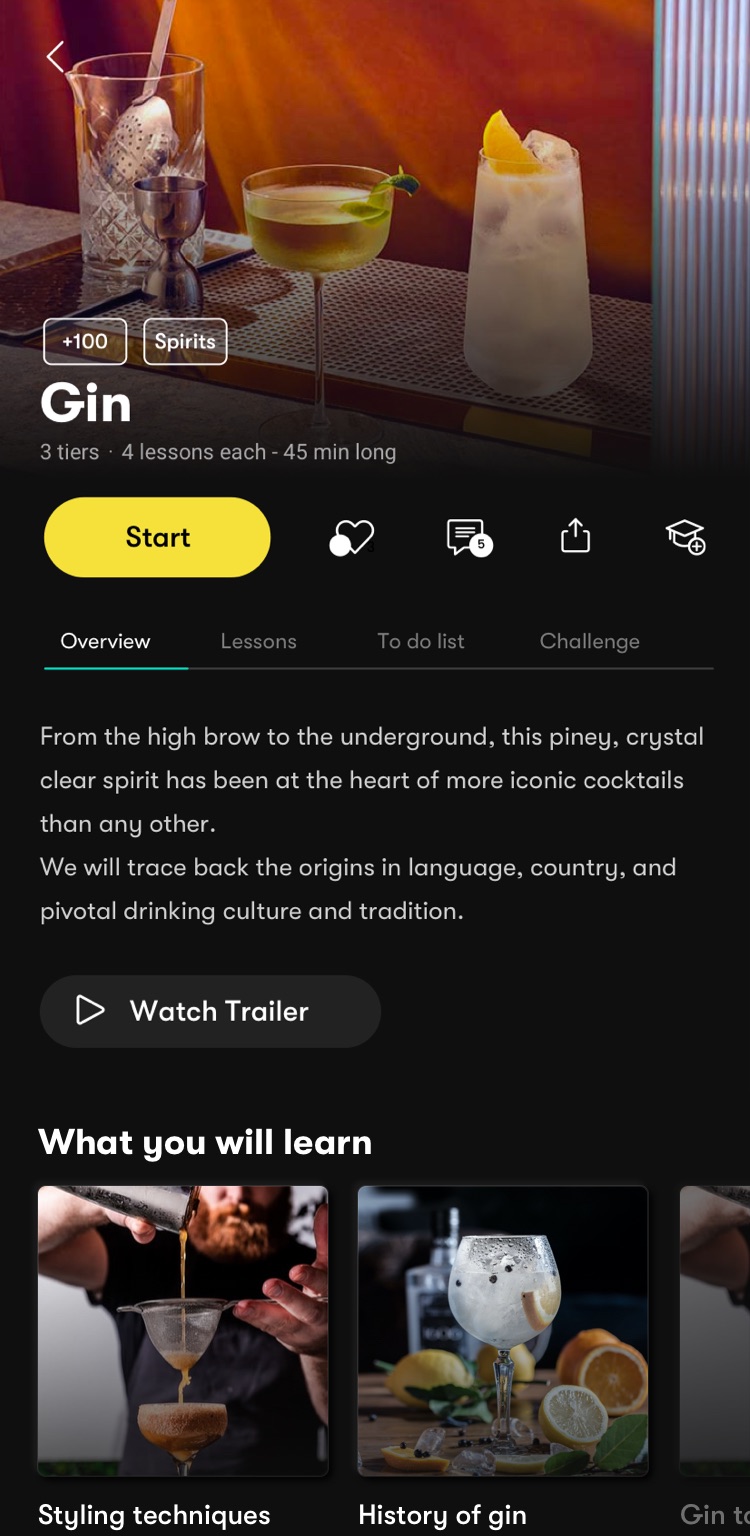
Task: Go back using the top-left arrow
Action: click(56, 57)
